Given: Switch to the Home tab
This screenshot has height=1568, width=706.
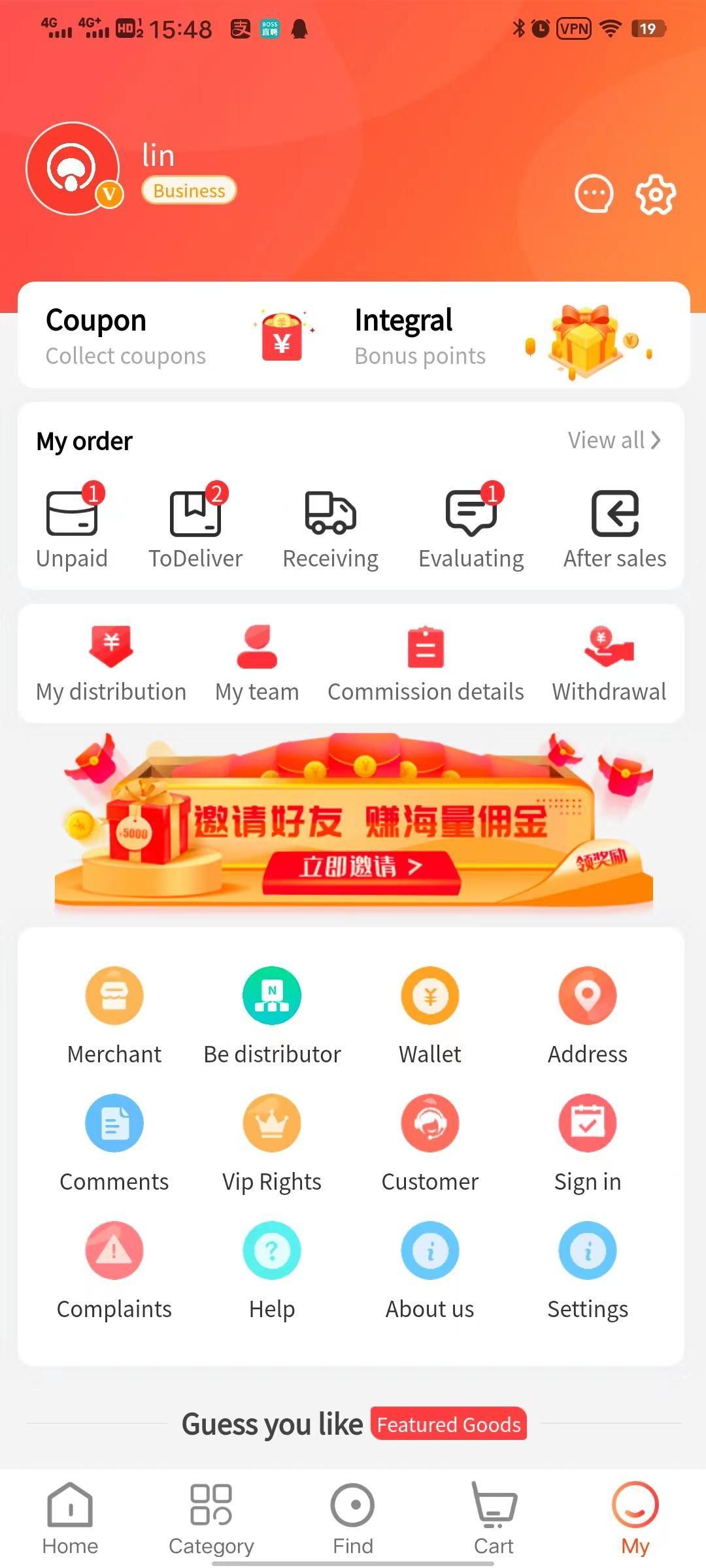Looking at the screenshot, I should 70,1519.
